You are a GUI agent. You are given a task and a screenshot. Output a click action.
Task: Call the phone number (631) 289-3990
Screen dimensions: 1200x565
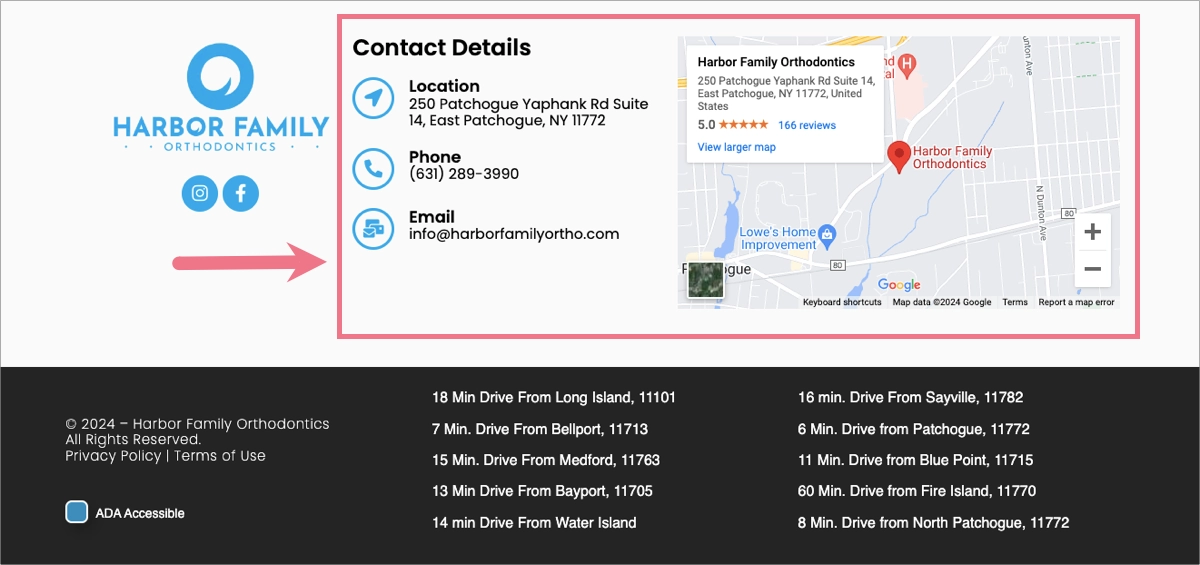463,174
